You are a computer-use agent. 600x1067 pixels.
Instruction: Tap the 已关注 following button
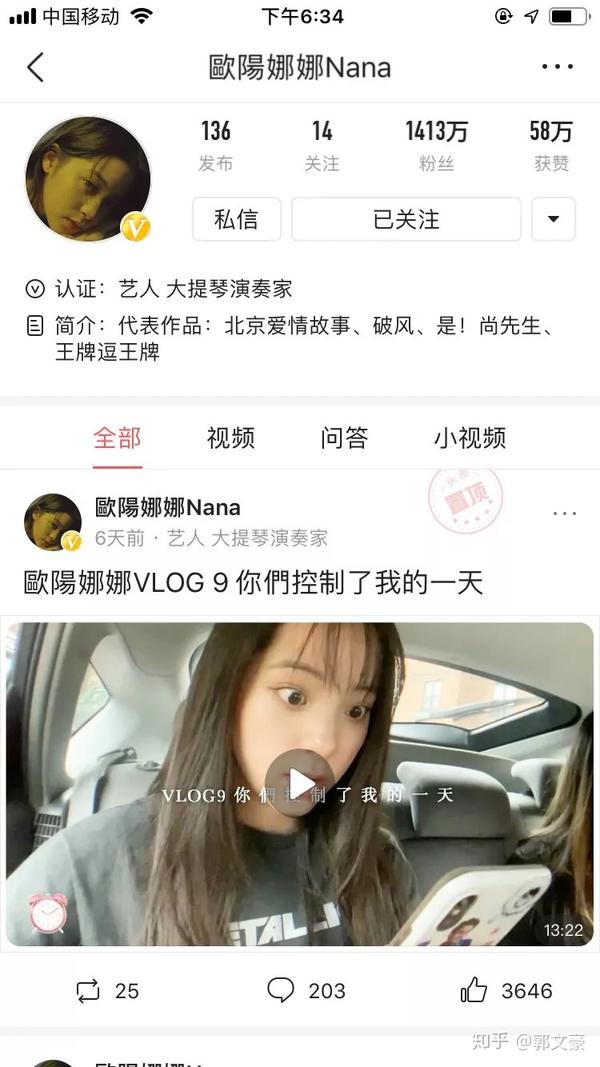(406, 219)
